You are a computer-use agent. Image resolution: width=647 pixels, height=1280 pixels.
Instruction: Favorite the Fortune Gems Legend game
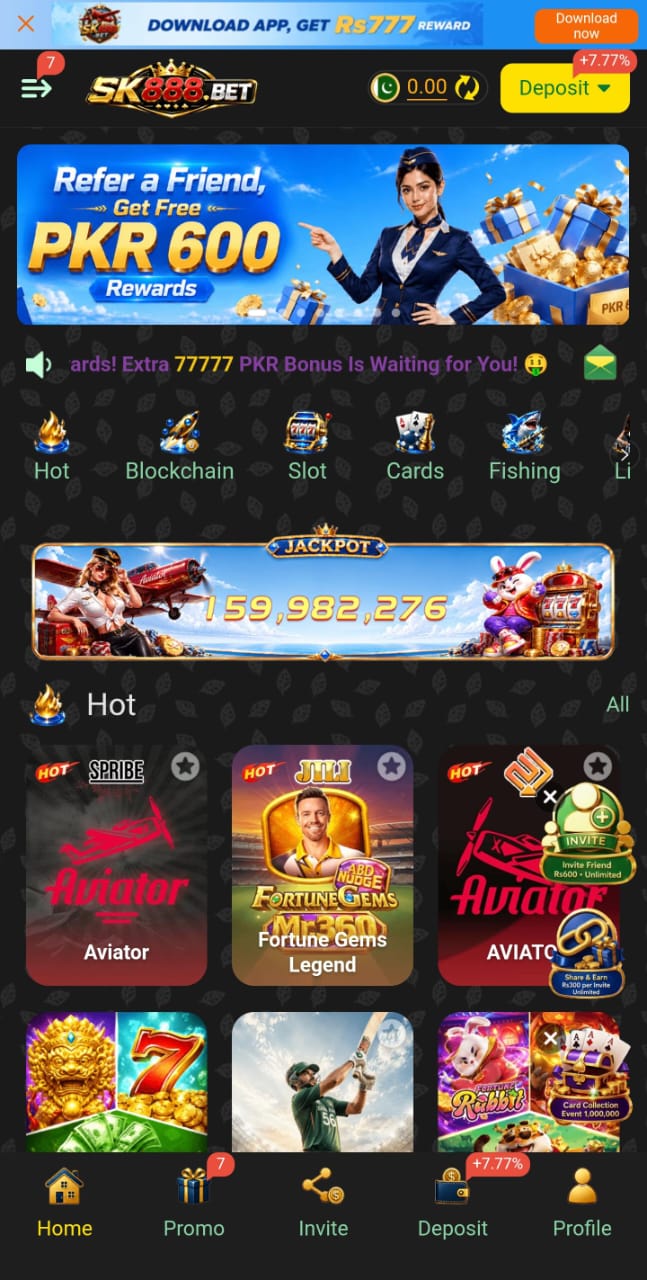point(391,767)
